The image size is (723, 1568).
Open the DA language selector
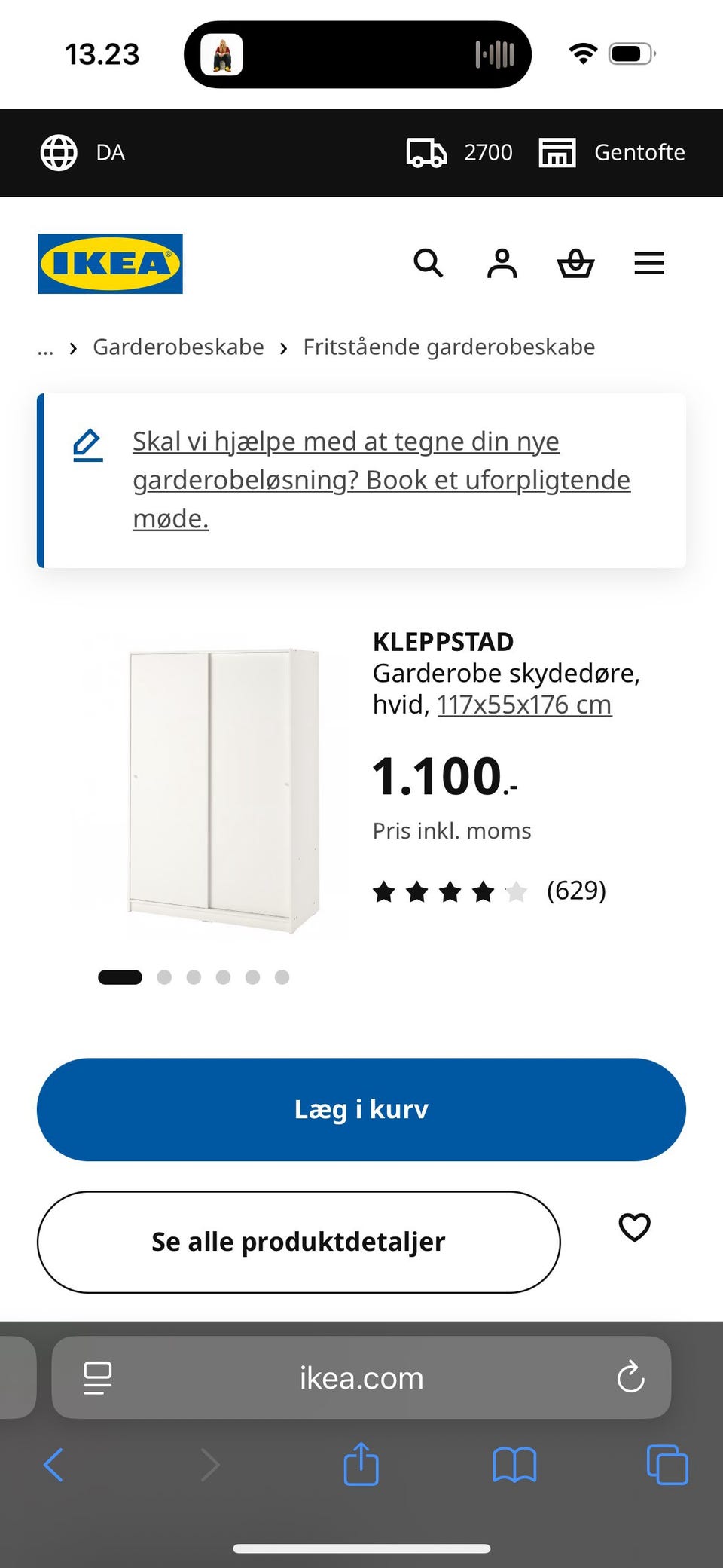(83, 153)
